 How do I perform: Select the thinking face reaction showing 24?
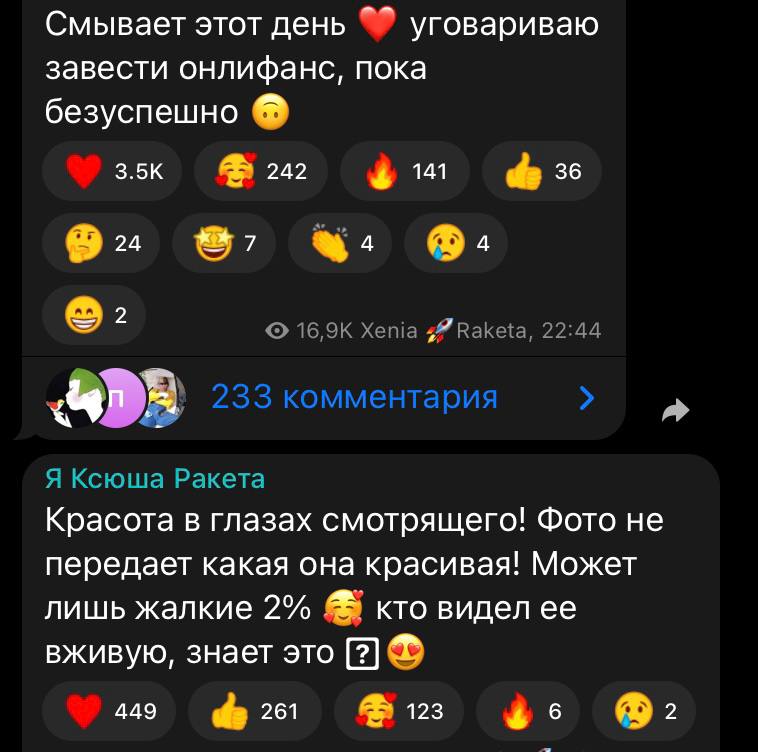(101, 242)
